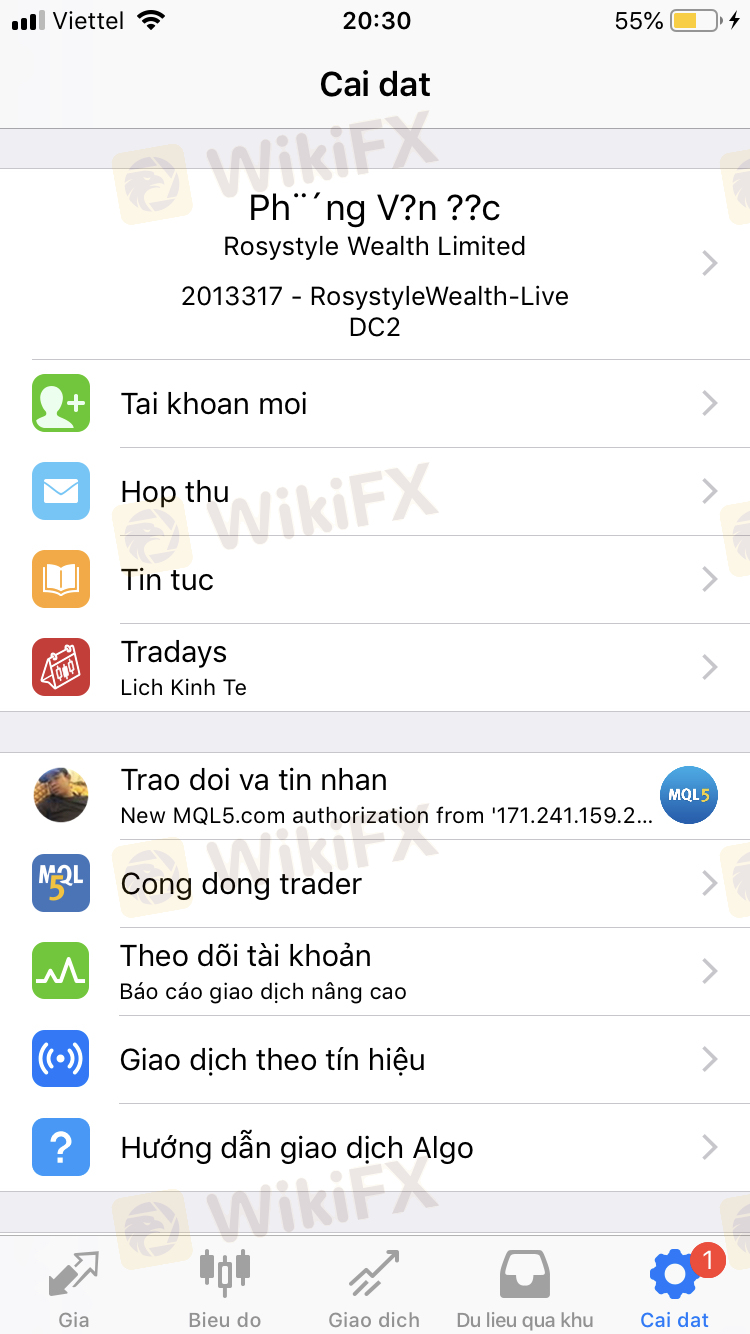
Task: Switch to the Giao dich tab
Action: pos(374,1288)
